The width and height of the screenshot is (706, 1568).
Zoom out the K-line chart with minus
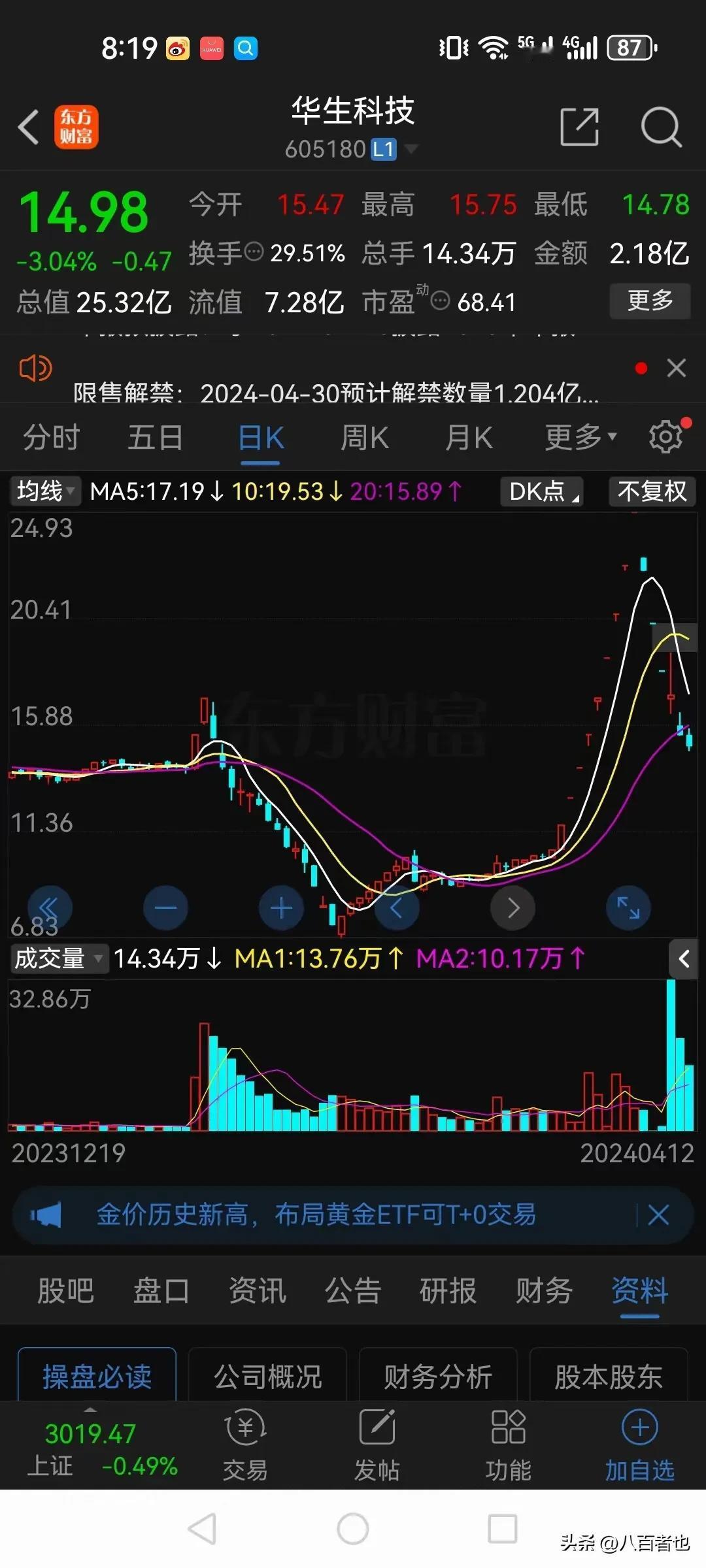tap(165, 907)
